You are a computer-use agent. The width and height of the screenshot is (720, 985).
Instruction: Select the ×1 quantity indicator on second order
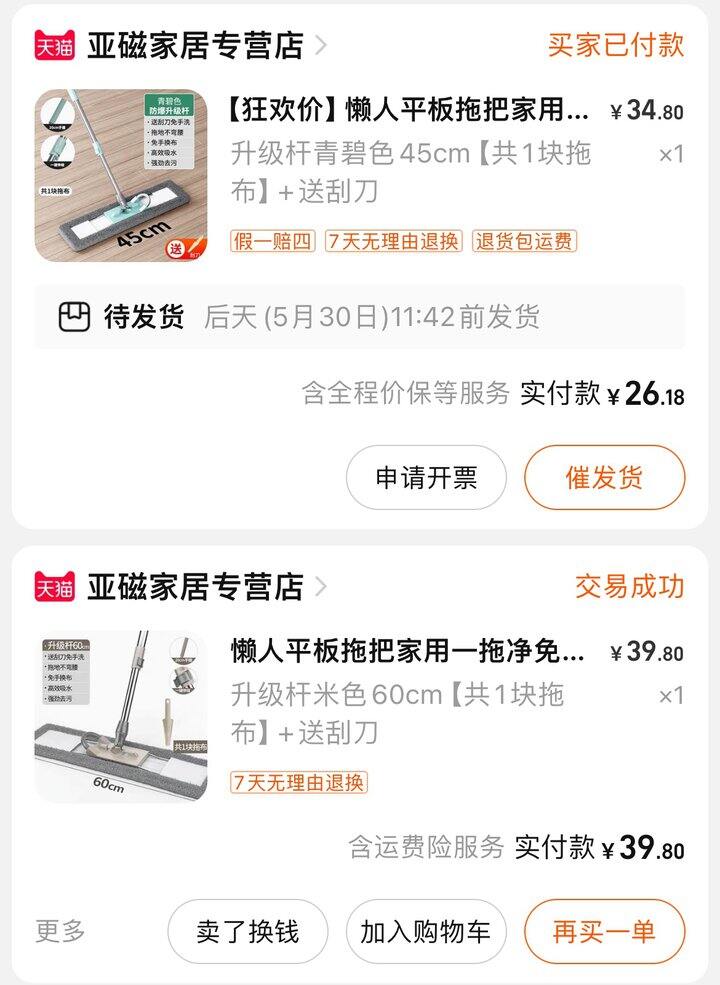pos(670,694)
